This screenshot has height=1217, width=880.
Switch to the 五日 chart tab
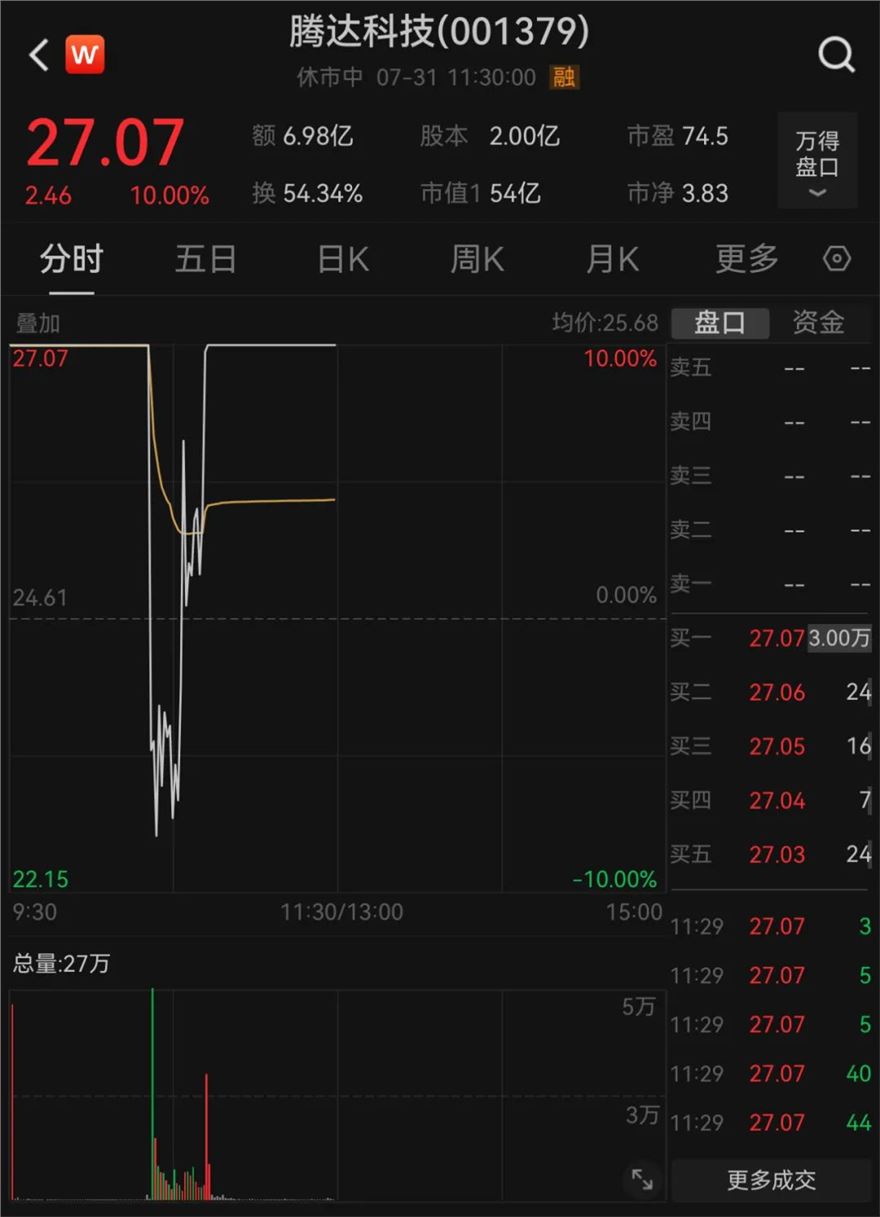[x=205, y=260]
